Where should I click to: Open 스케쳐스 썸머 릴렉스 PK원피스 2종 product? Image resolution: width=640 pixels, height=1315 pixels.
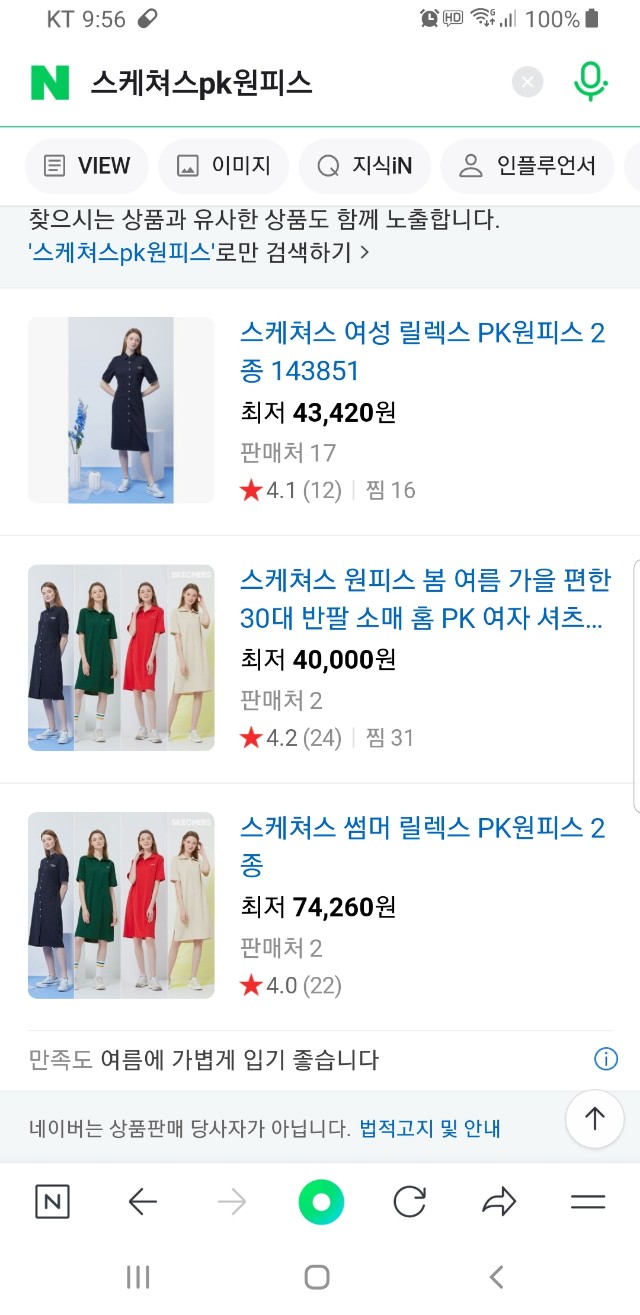(x=422, y=847)
